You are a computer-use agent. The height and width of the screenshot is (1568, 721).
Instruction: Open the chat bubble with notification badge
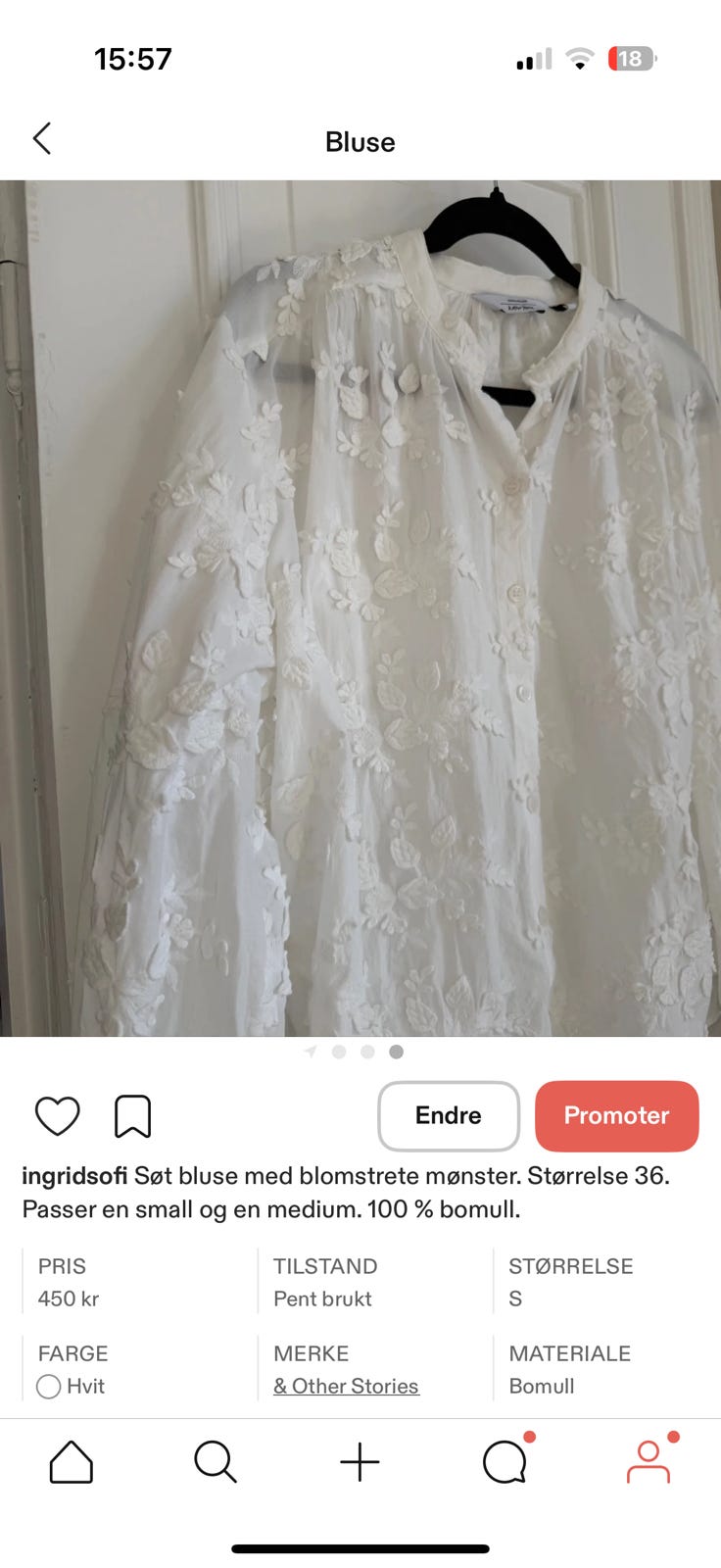(x=505, y=1462)
